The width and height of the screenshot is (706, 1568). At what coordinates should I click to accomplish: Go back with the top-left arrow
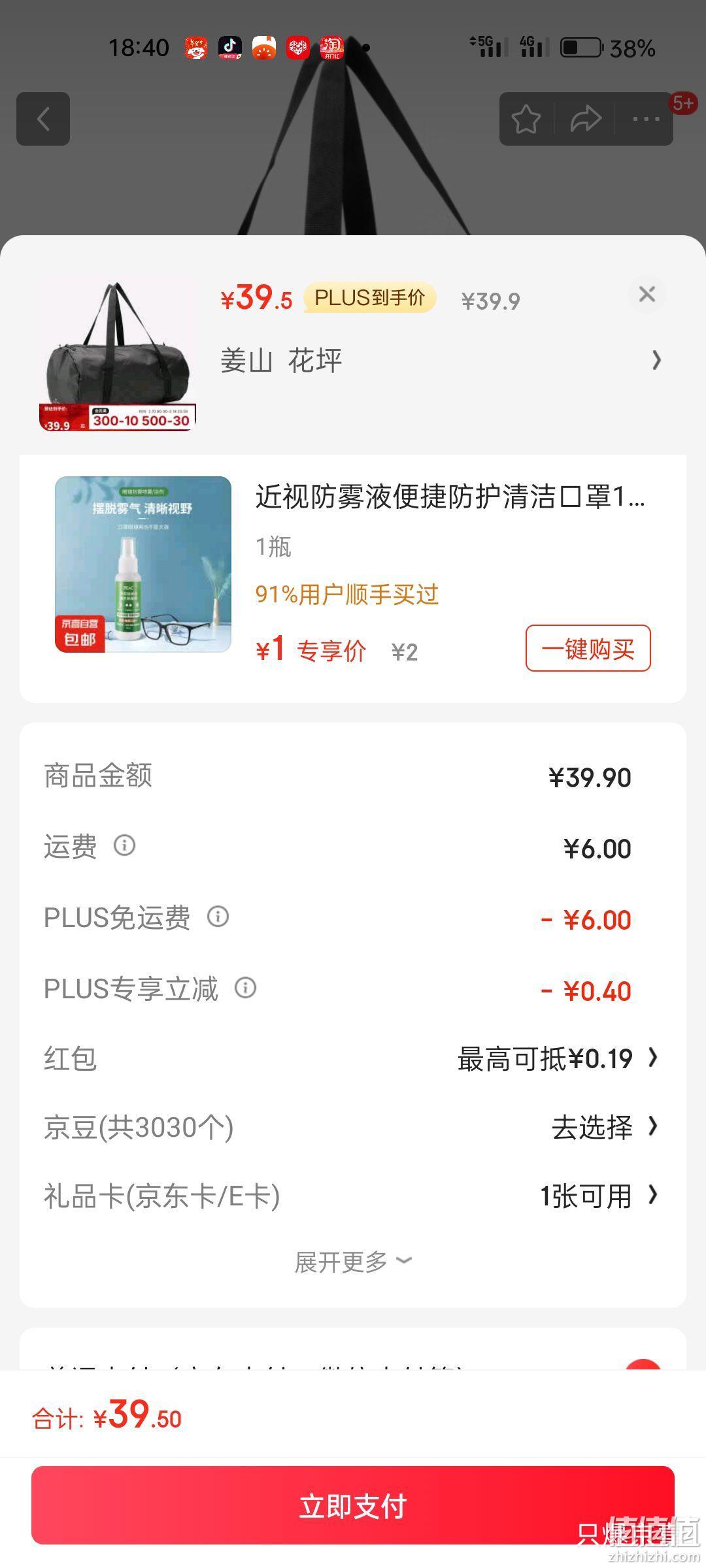(x=43, y=119)
